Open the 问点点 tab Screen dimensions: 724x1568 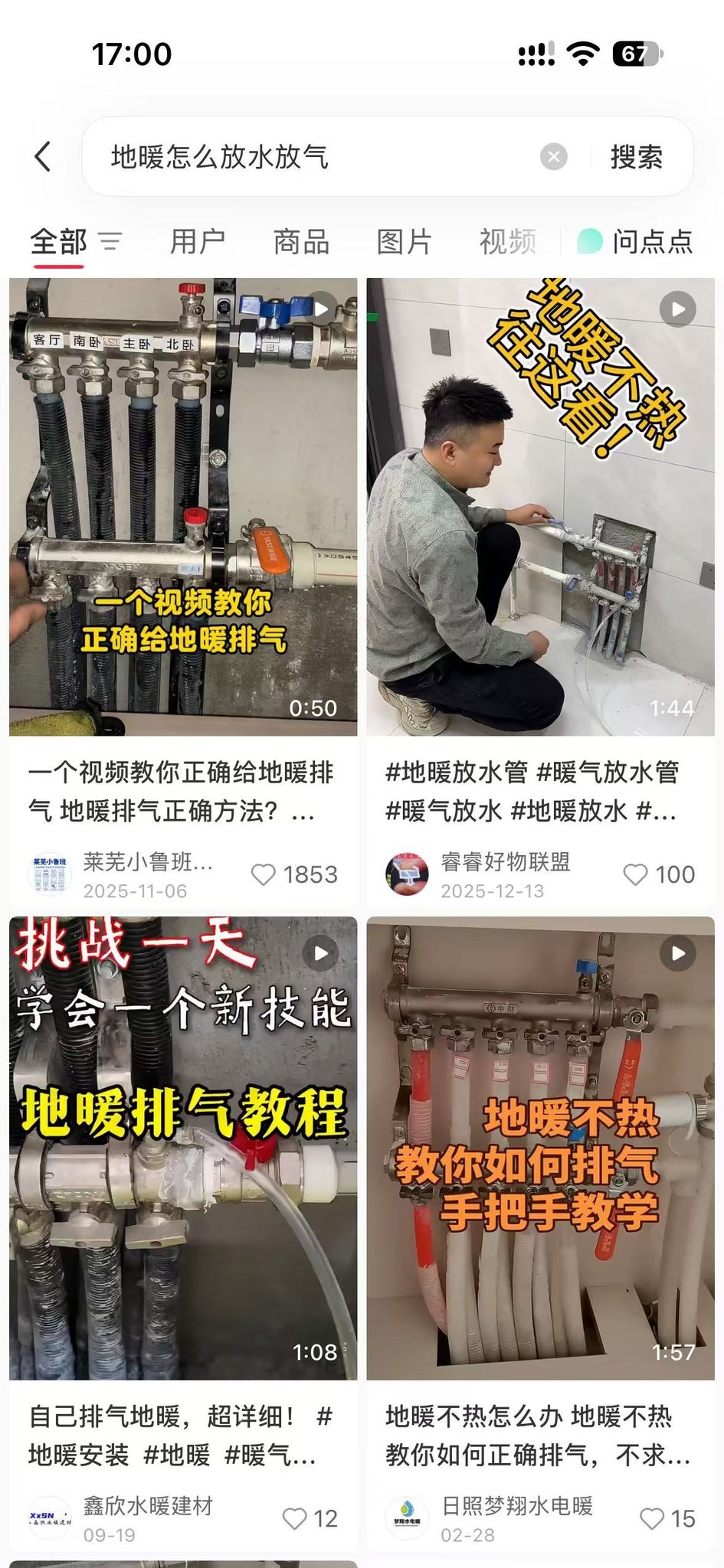pos(634,242)
